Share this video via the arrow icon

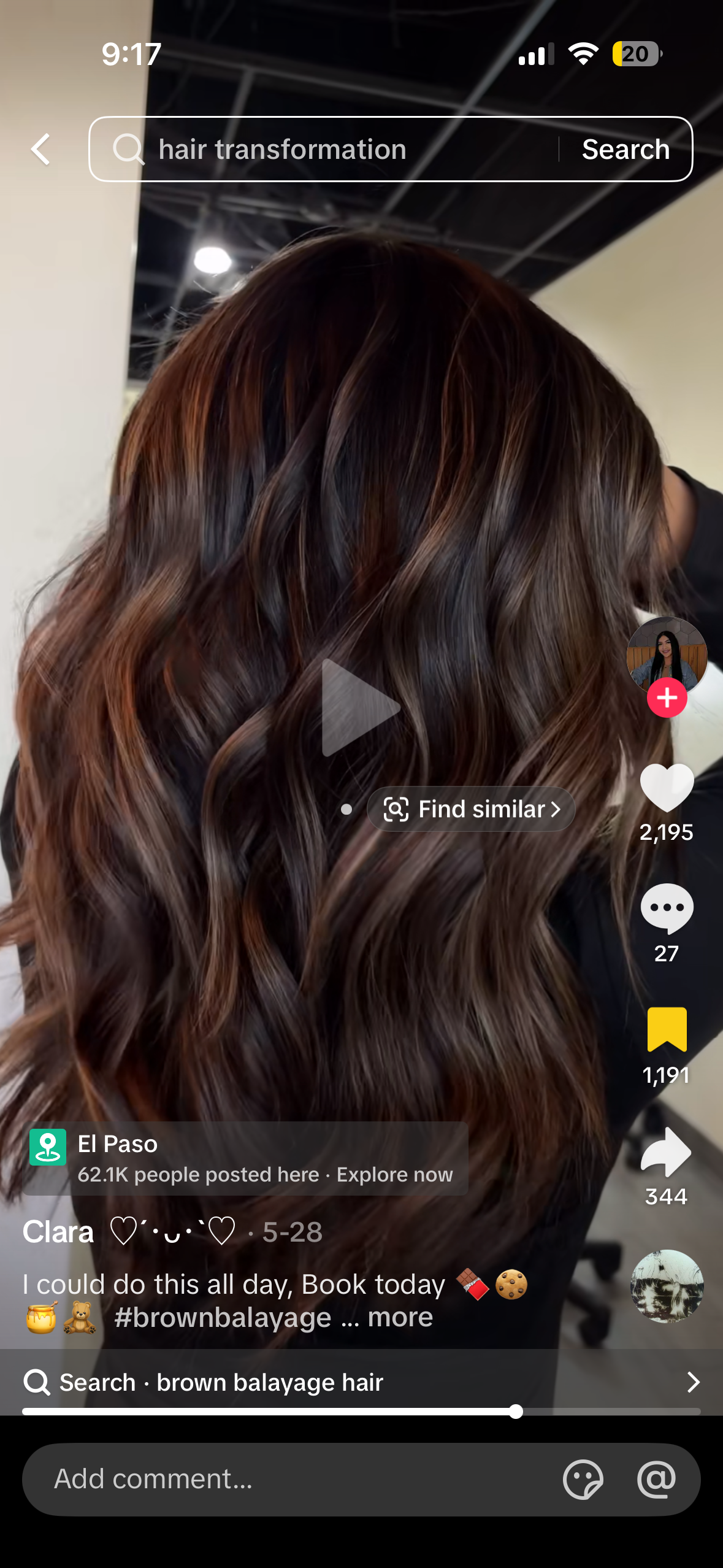(666, 1151)
